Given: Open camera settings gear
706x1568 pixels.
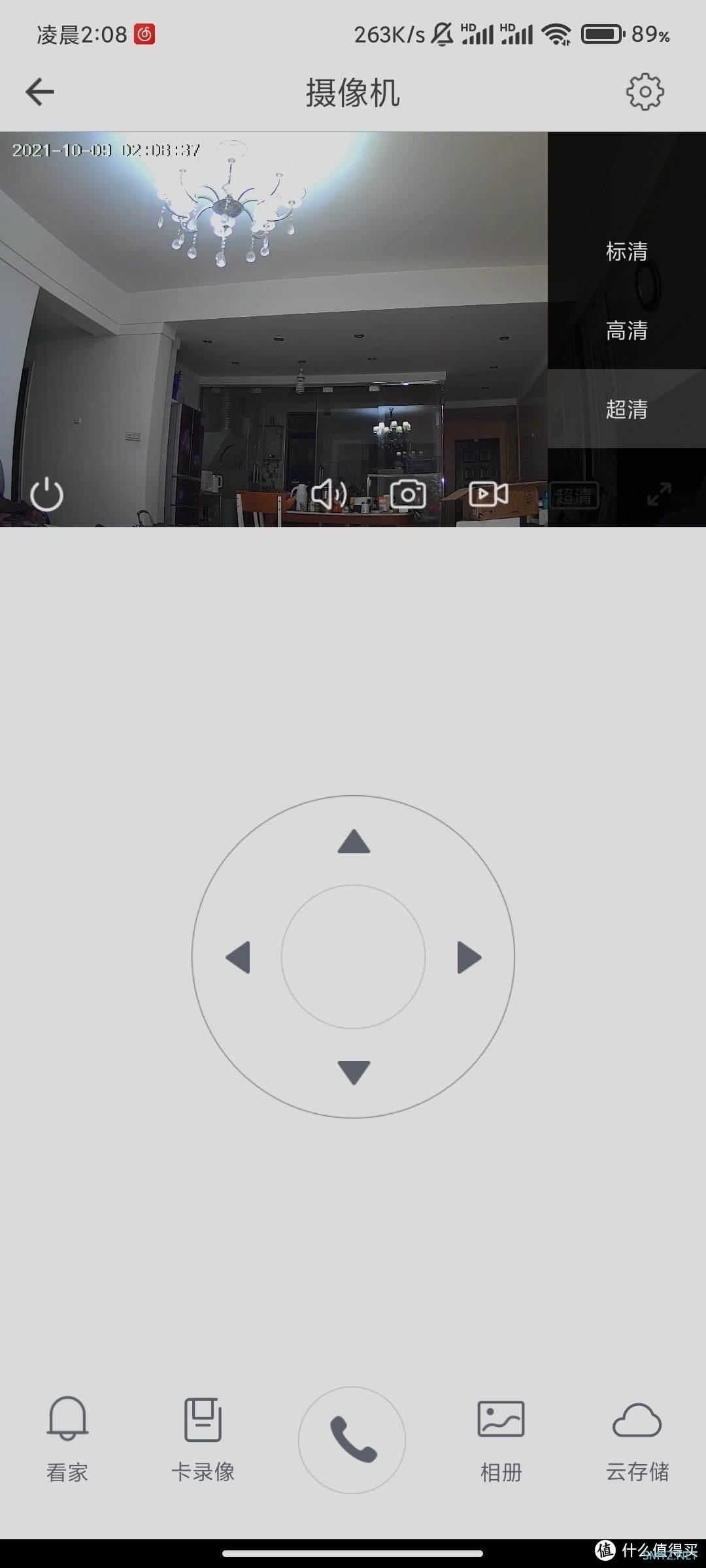Looking at the screenshot, I should click(x=645, y=91).
